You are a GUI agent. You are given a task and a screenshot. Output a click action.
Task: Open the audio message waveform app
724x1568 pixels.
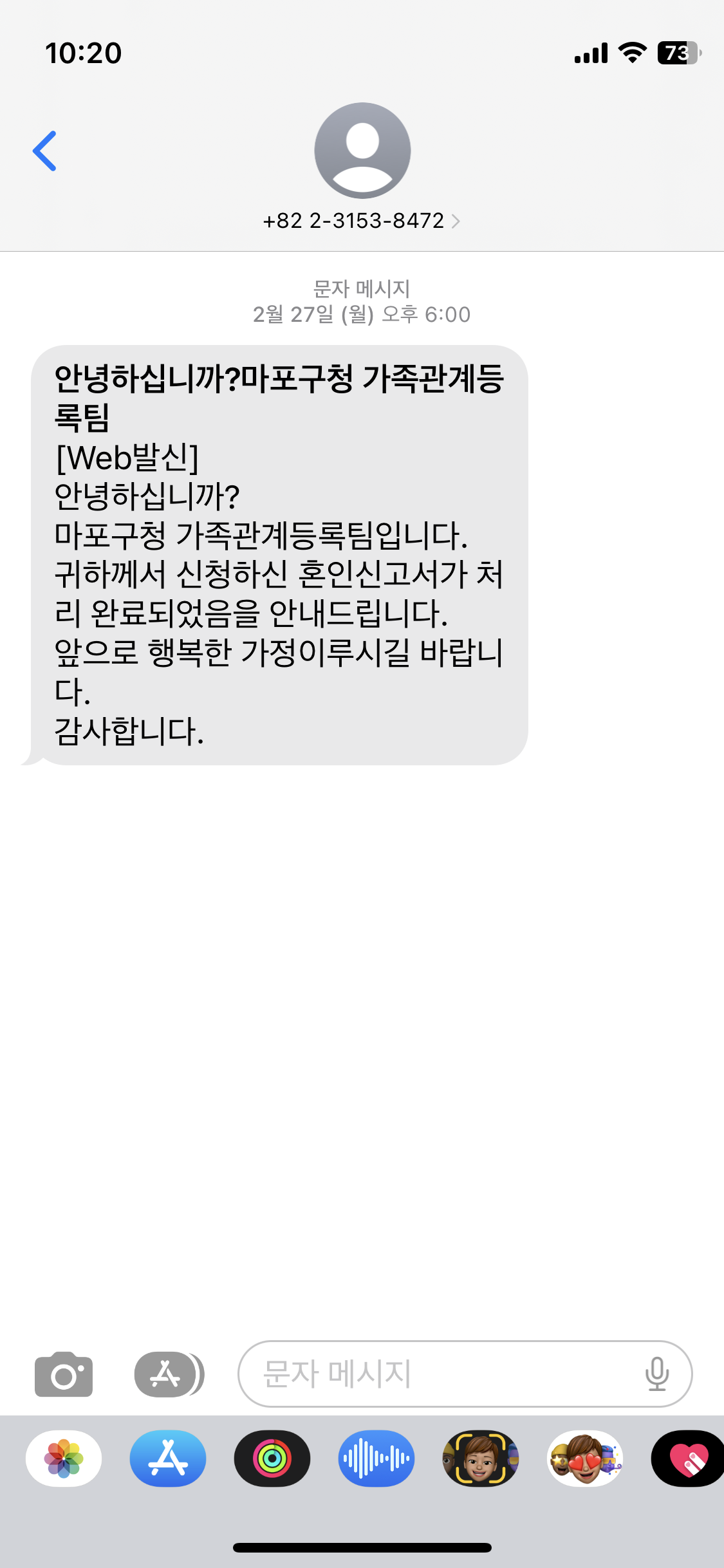(376, 1459)
